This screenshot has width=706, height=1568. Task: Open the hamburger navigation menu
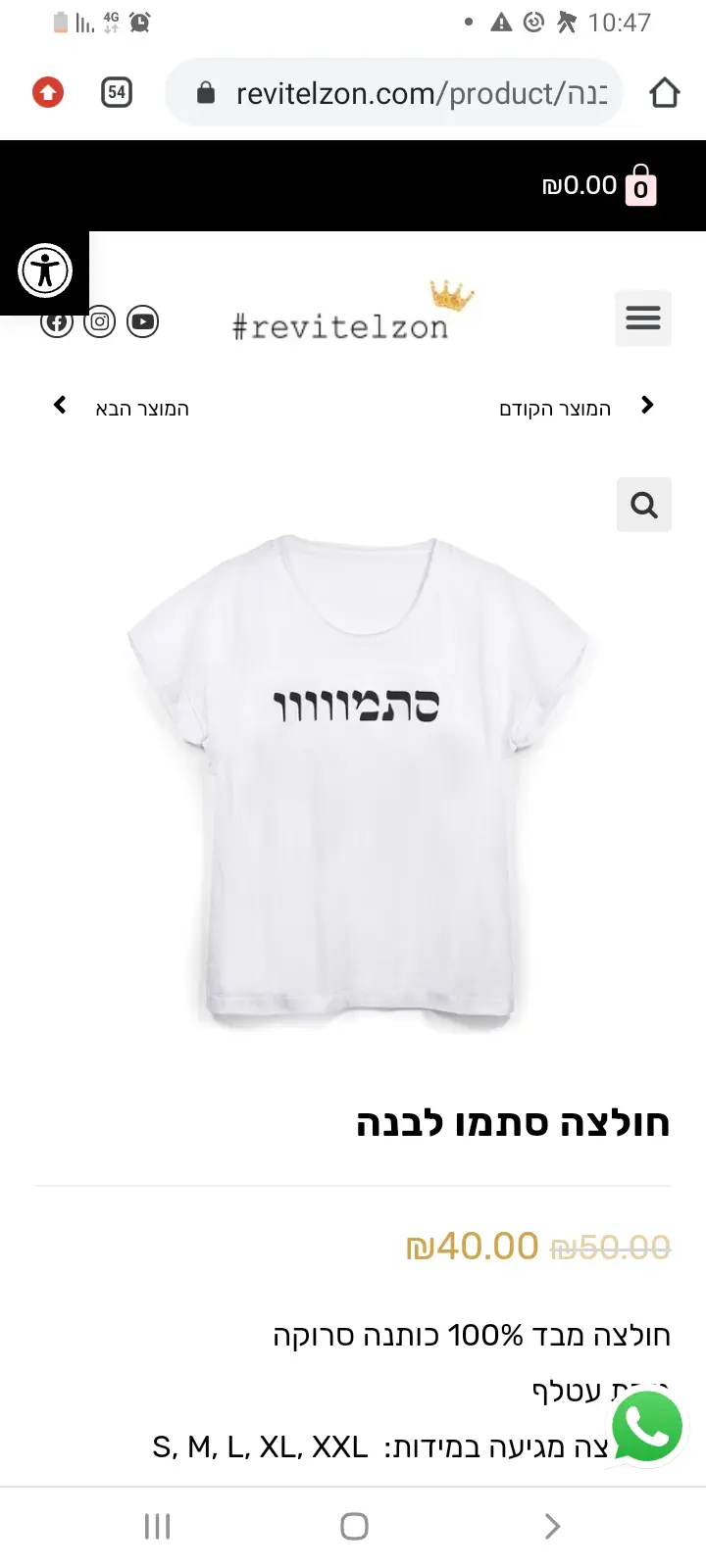click(643, 318)
